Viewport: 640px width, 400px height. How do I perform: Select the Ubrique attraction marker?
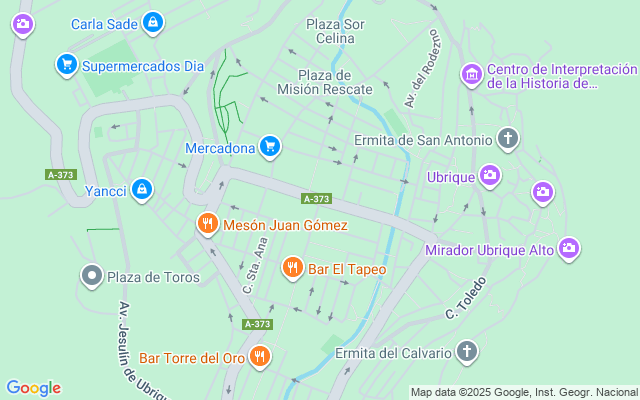(489, 175)
